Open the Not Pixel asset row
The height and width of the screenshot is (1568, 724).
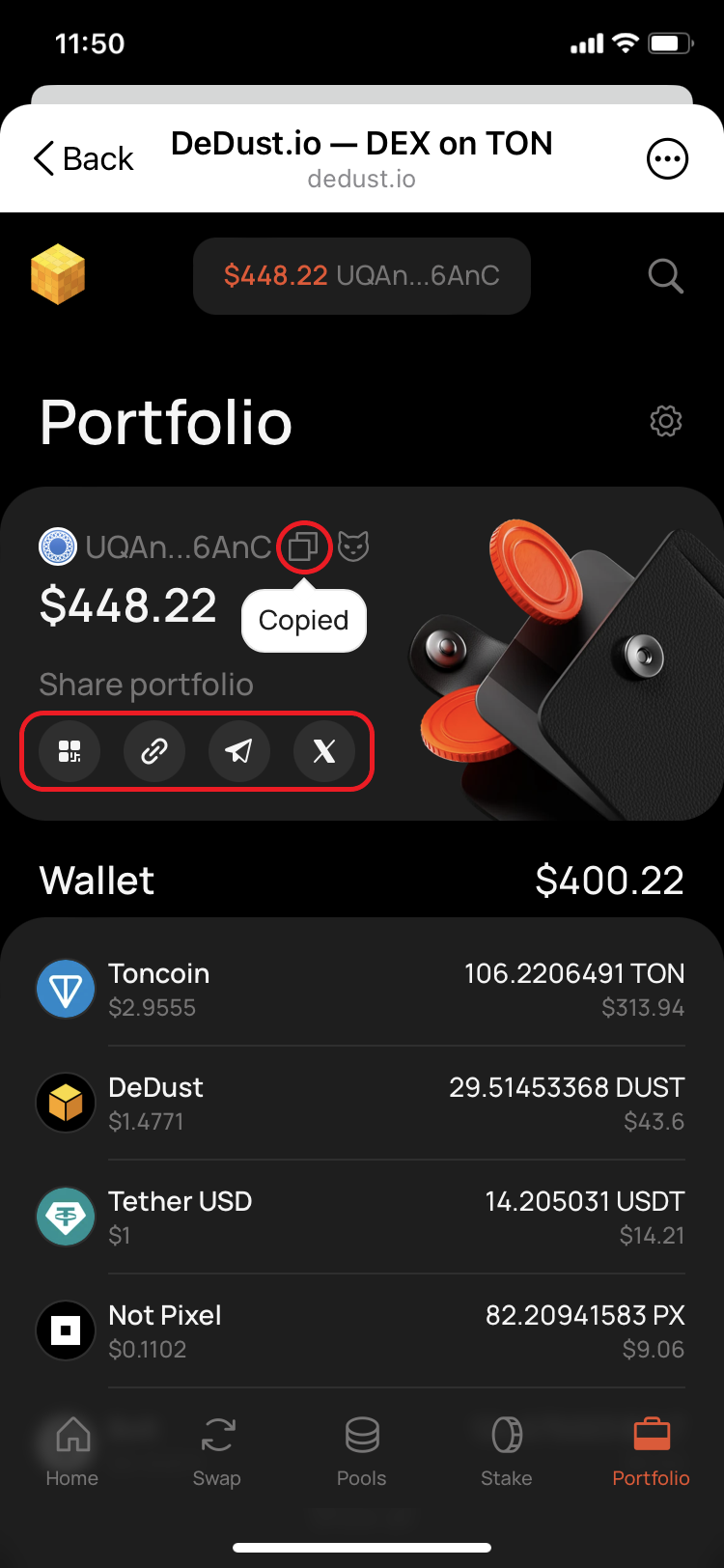coord(362,1331)
